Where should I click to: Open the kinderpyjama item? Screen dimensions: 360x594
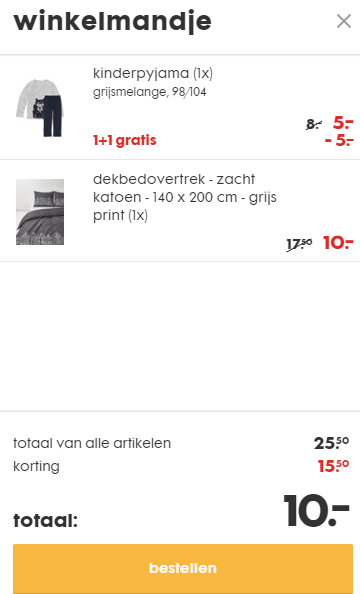tap(153, 73)
